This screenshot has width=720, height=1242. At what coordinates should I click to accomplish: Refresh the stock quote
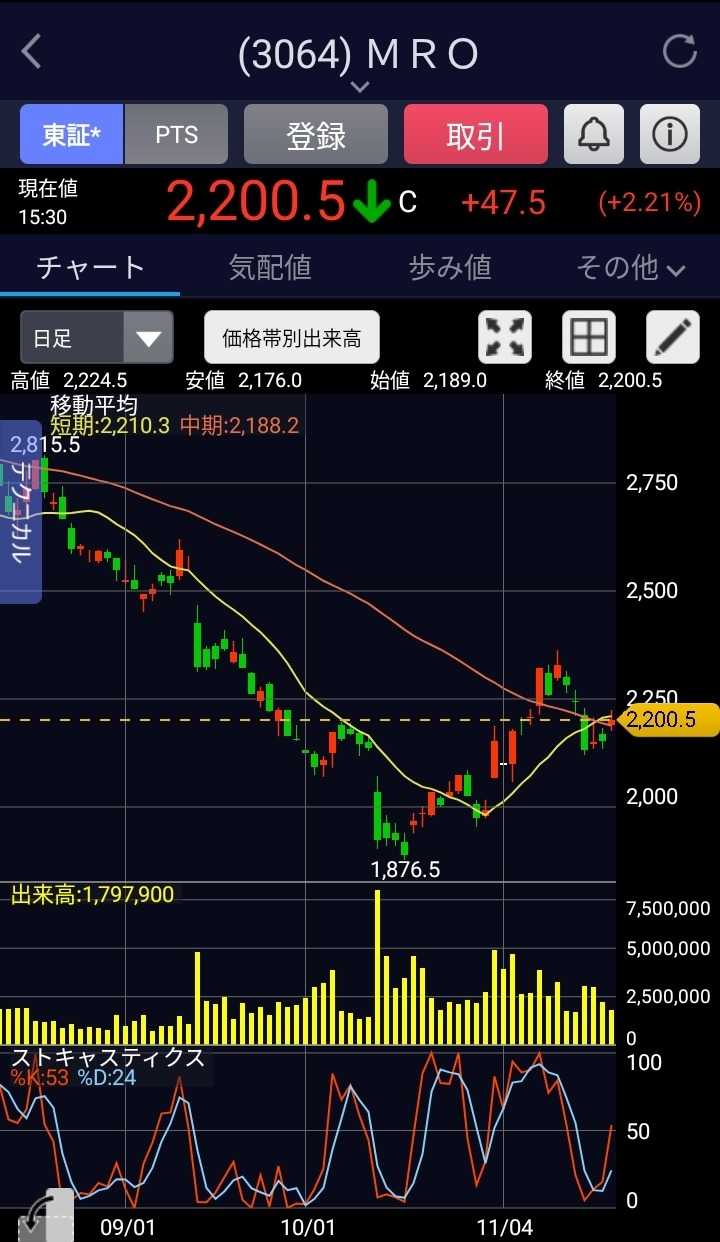[680, 51]
